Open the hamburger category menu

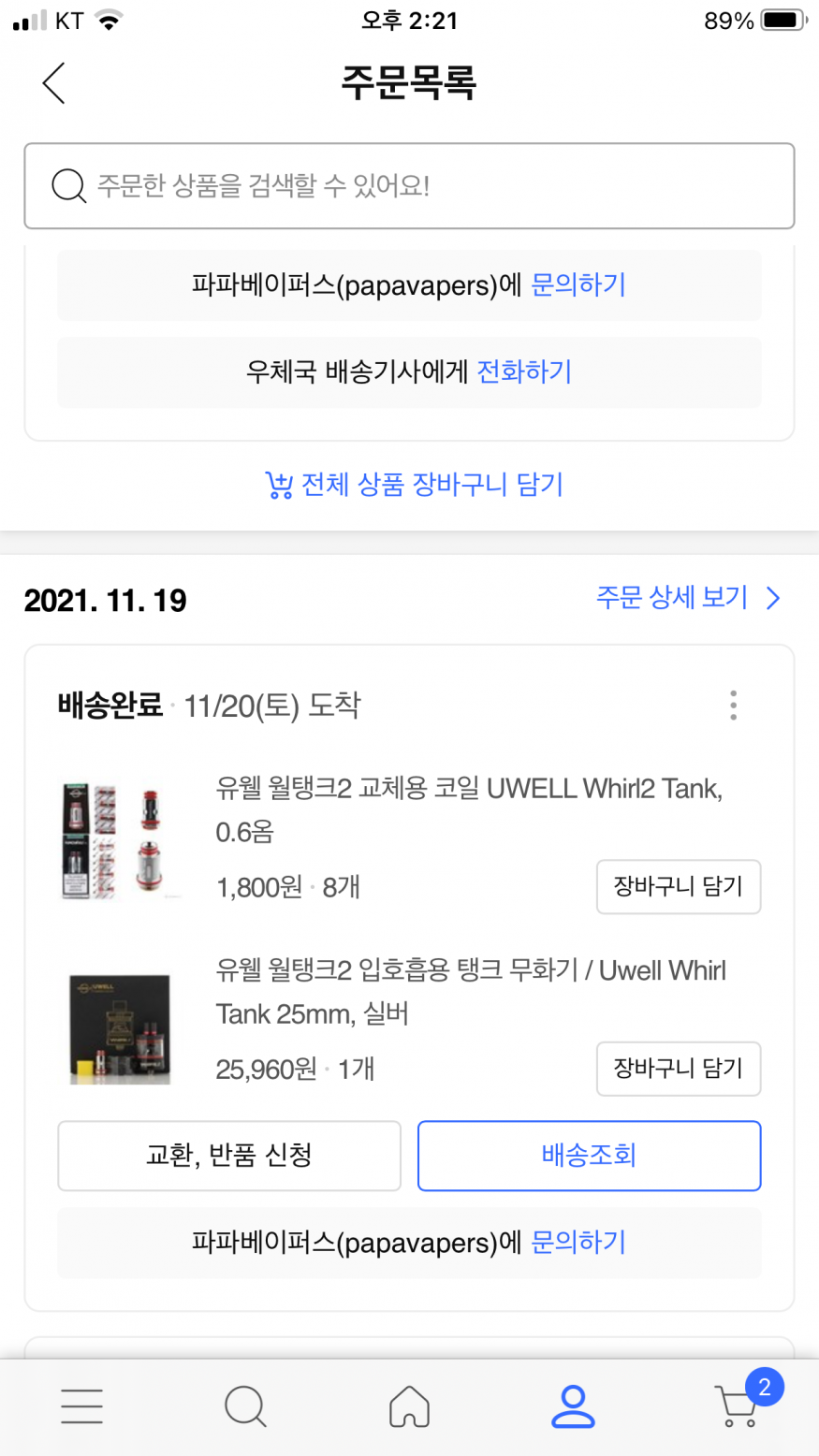point(81,1405)
